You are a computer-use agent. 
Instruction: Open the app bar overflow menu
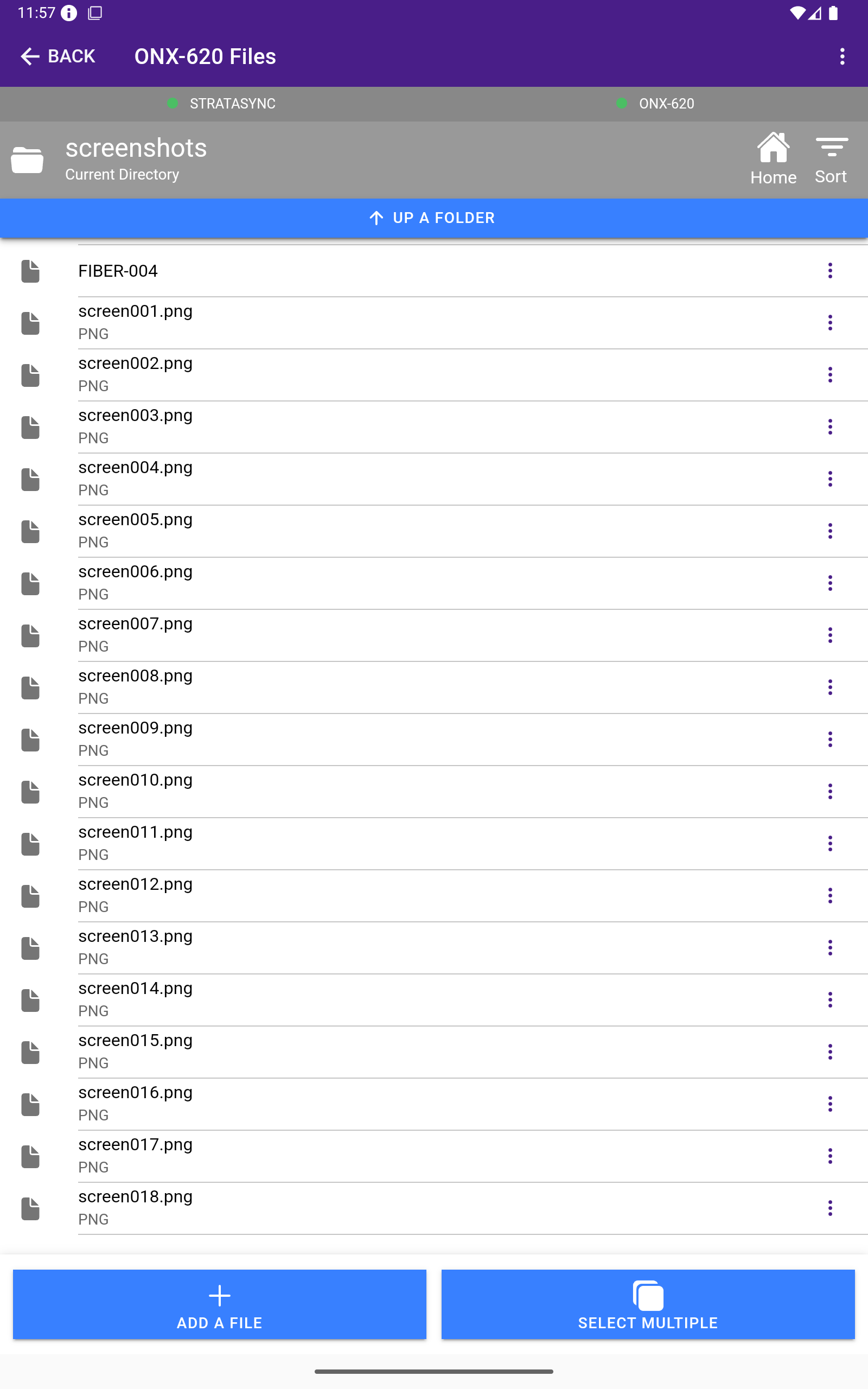click(x=841, y=56)
